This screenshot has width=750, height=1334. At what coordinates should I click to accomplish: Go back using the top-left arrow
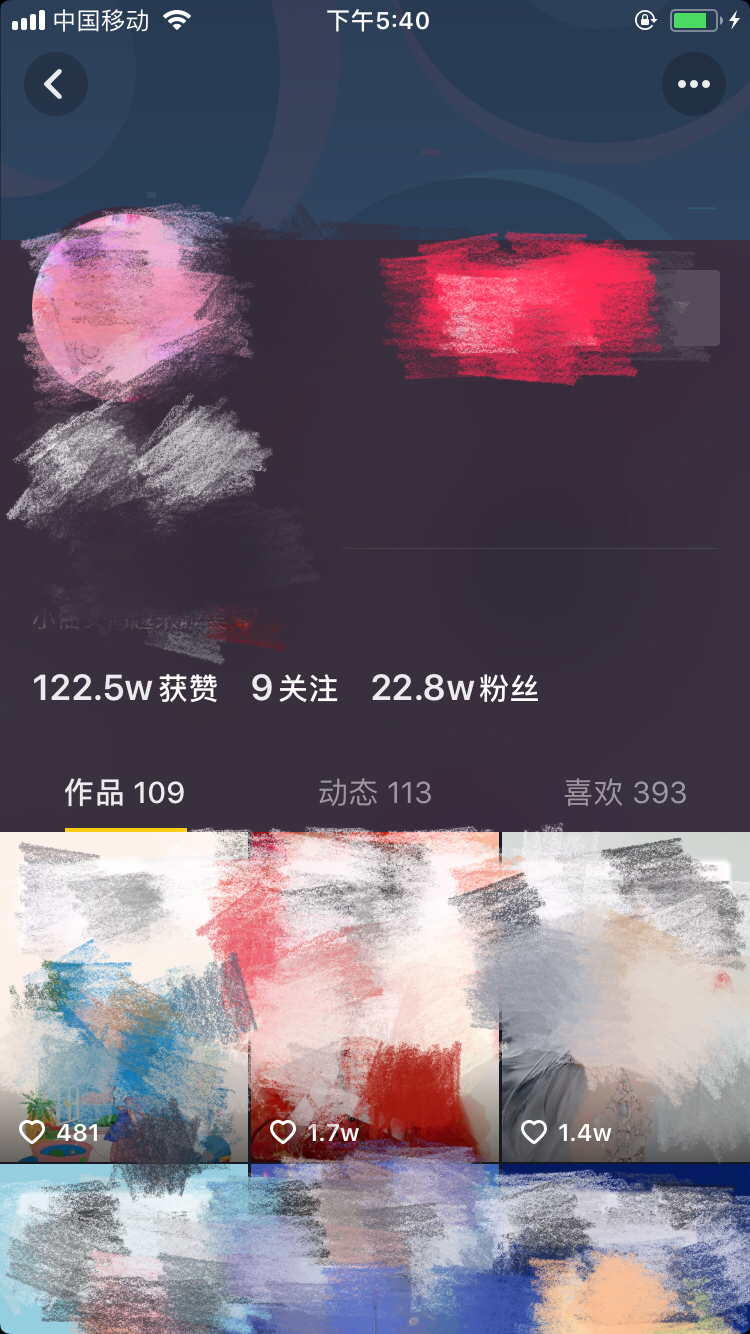tap(55, 84)
